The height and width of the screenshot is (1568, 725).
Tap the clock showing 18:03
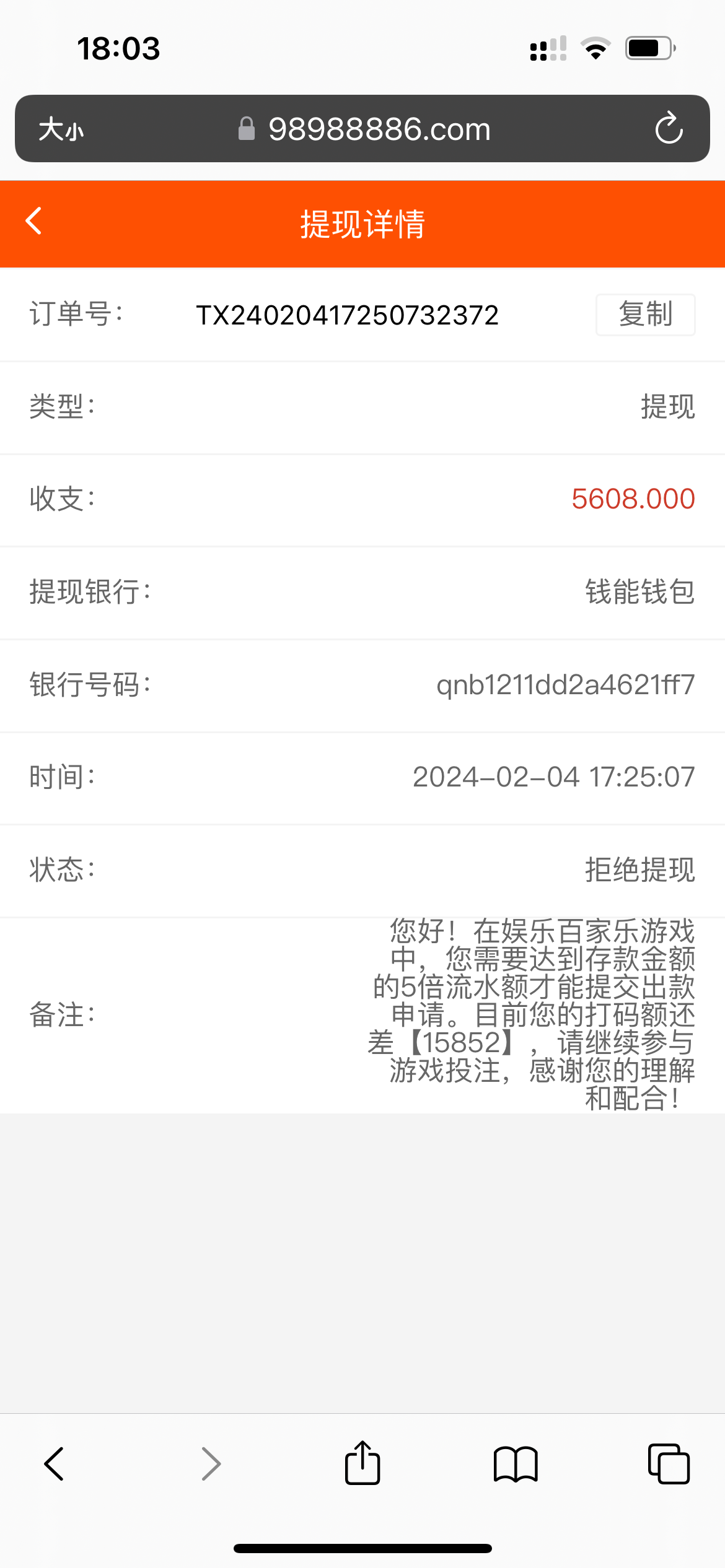pos(119,48)
